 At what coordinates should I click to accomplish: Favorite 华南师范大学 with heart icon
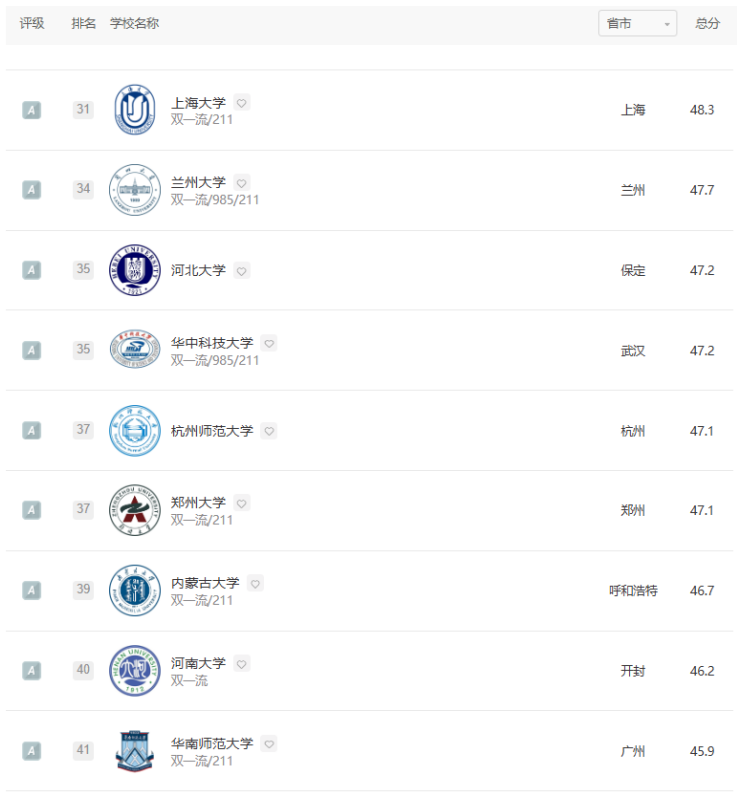[269, 744]
